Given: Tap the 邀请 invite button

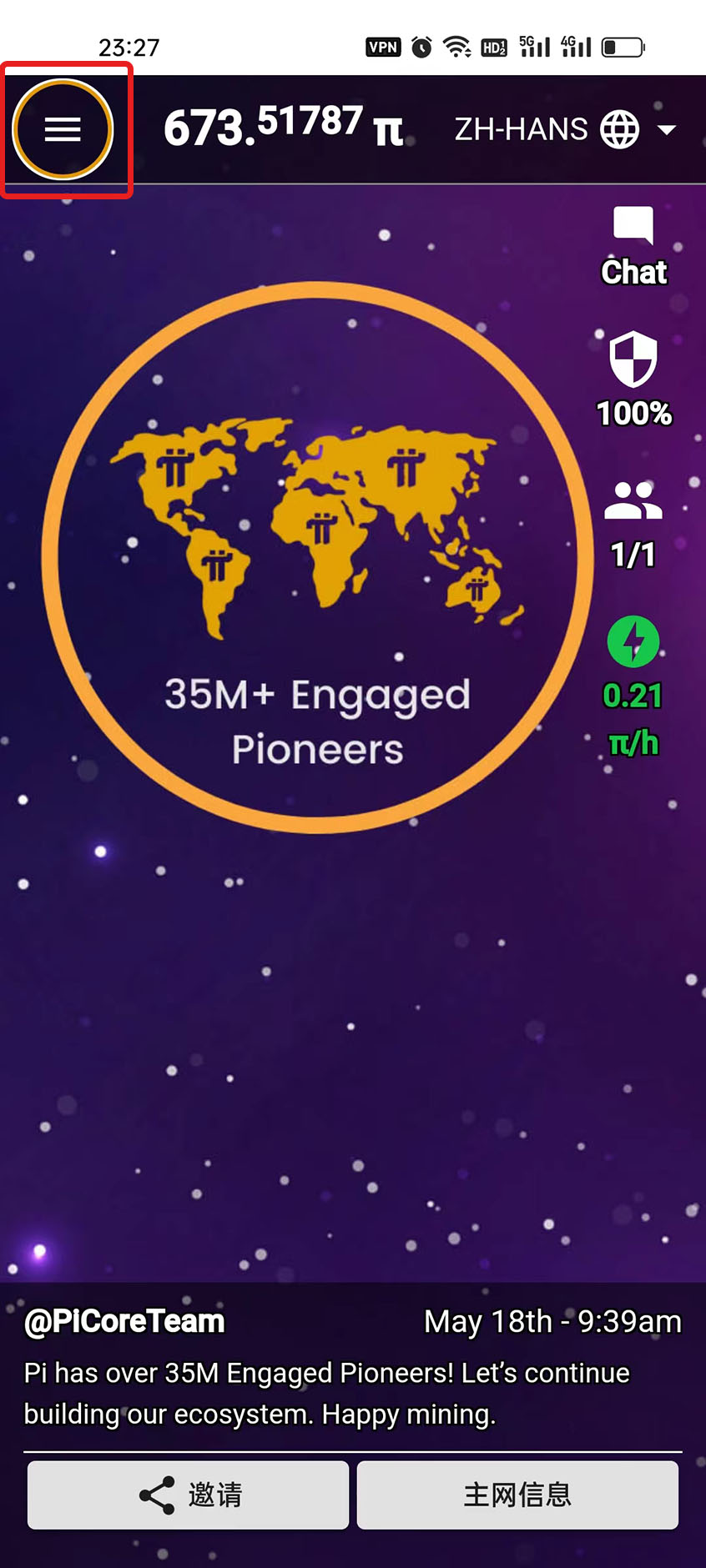Looking at the screenshot, I should click(188, 1495).
